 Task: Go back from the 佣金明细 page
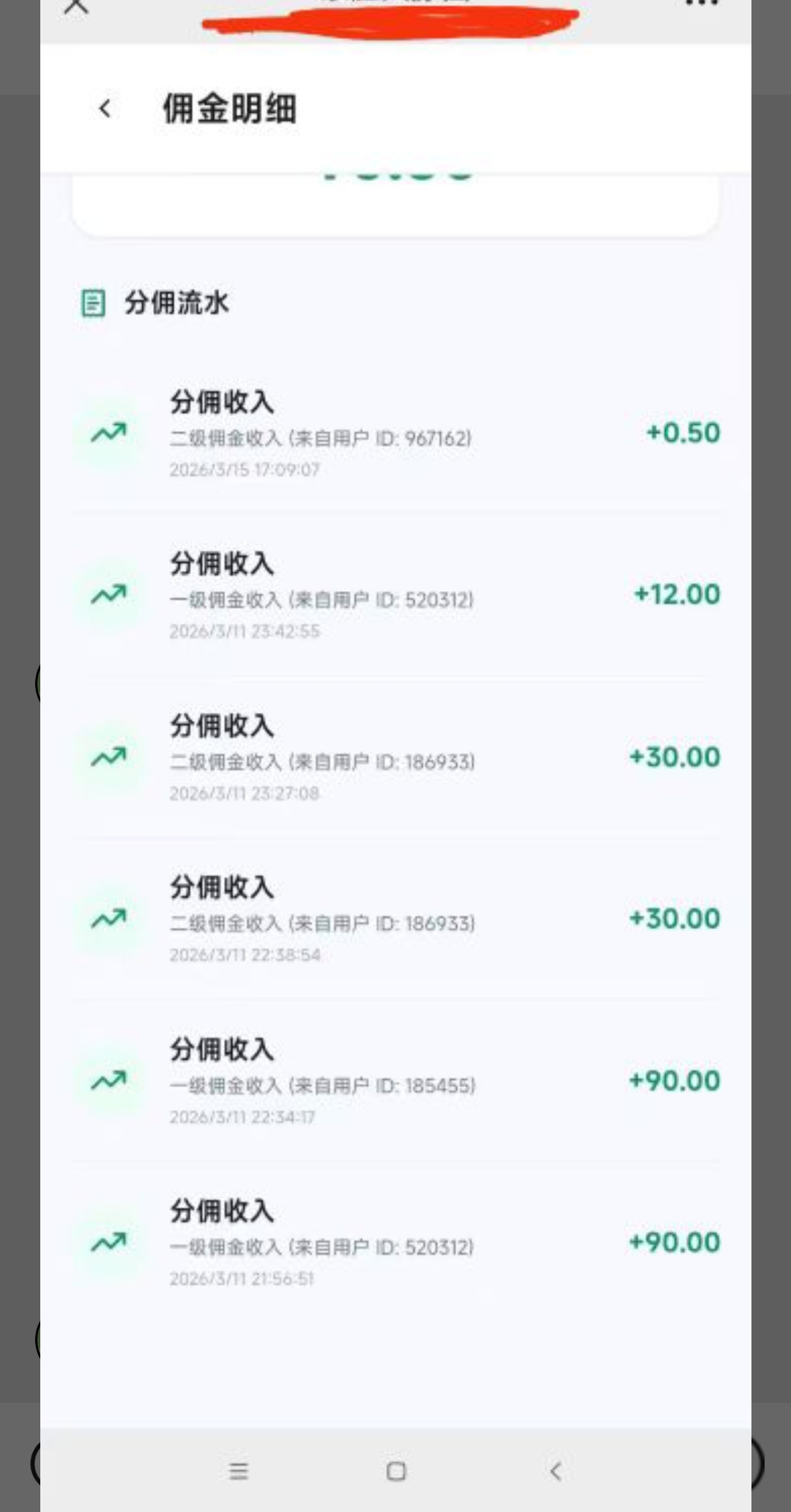pos(105,109)
